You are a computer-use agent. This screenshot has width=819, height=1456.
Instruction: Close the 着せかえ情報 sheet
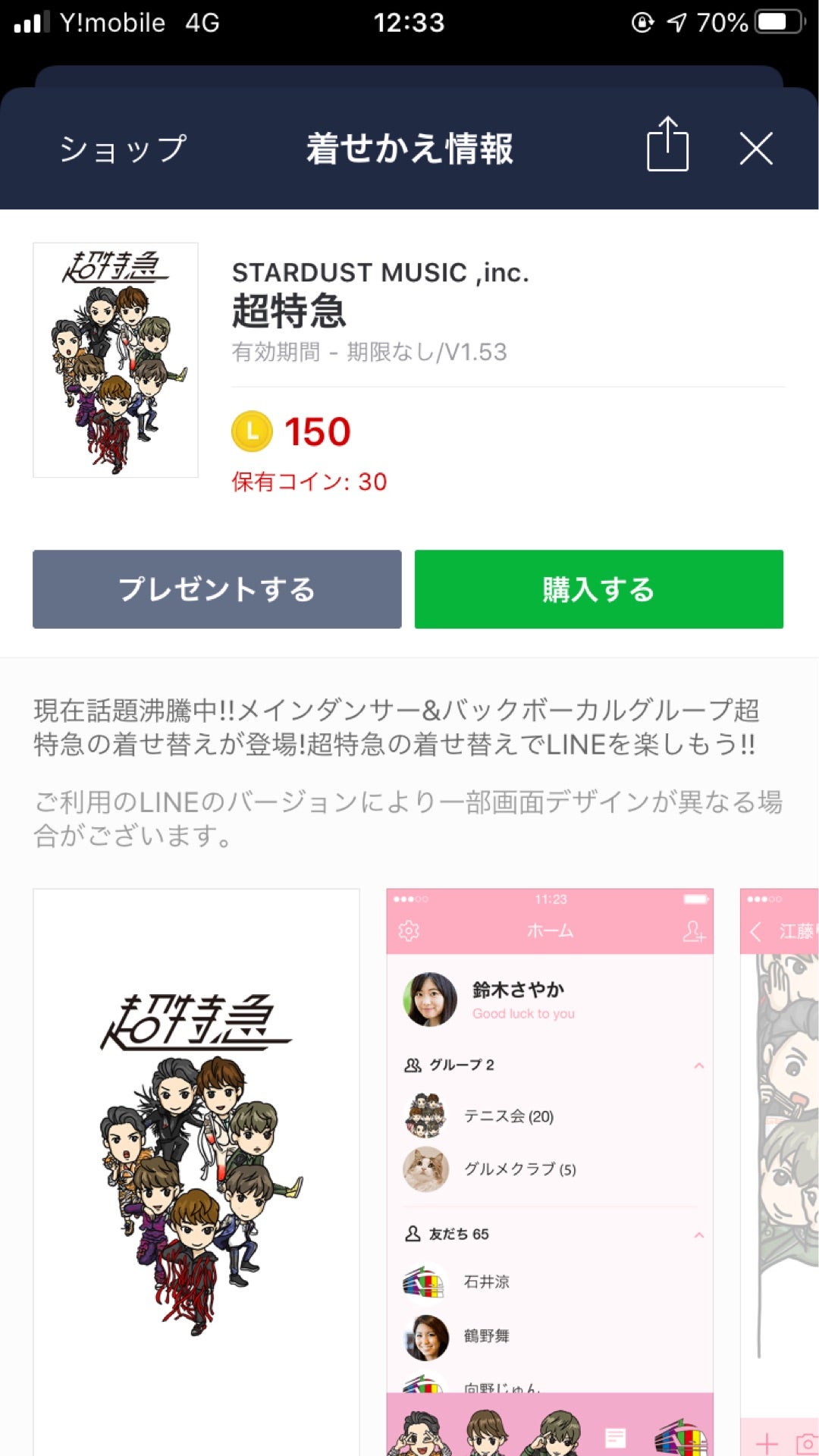click(x=756, y=149)
